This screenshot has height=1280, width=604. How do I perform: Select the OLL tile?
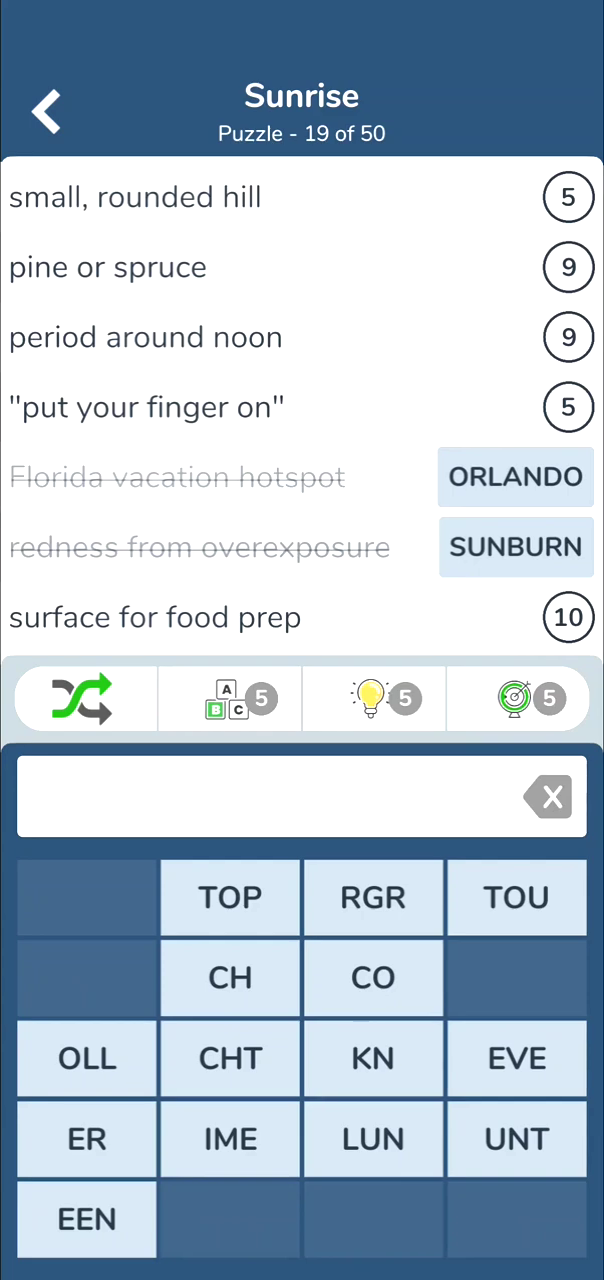click(87, 1058)
